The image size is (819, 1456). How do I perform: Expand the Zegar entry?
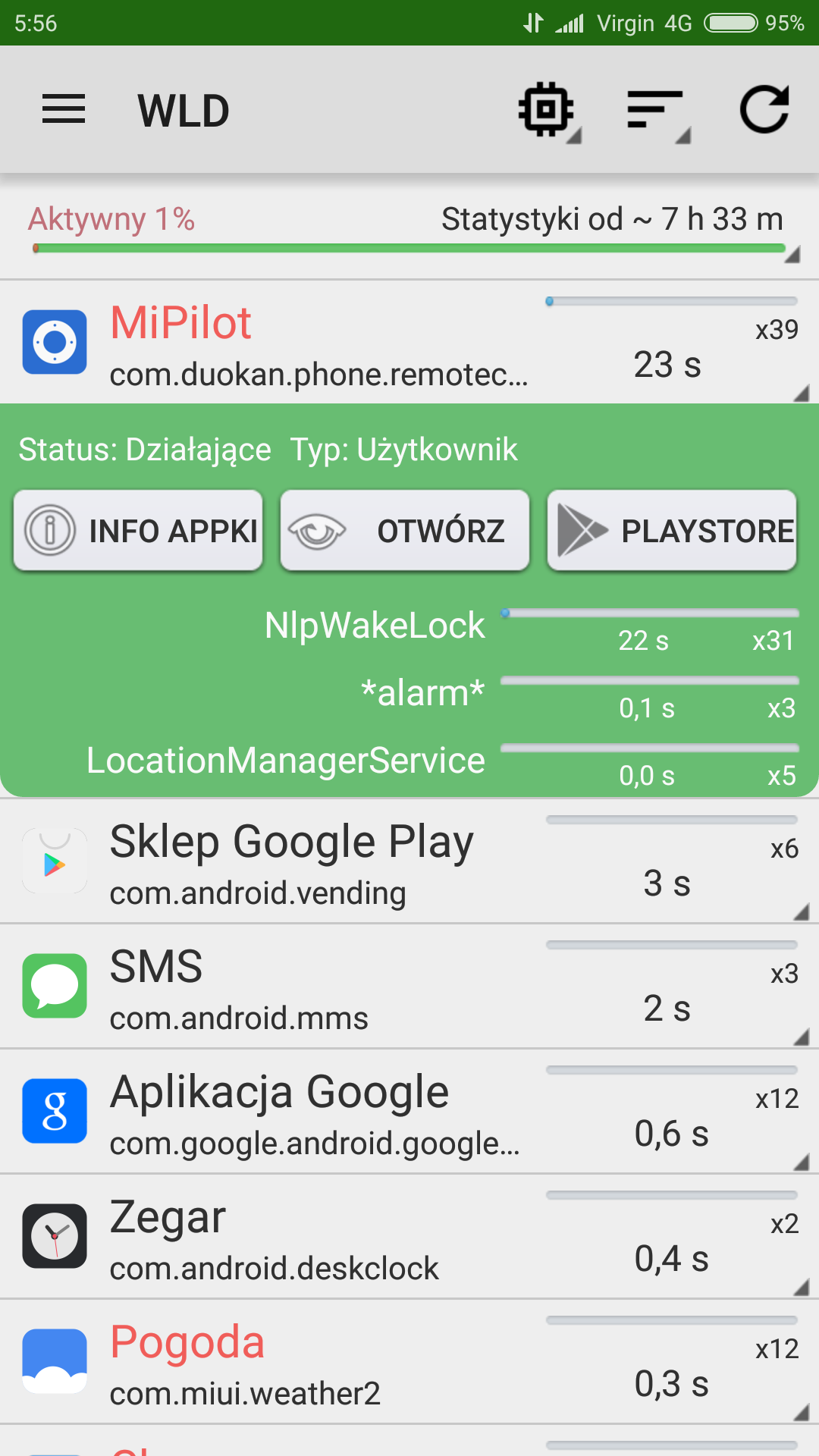[x=409, y=1238]
